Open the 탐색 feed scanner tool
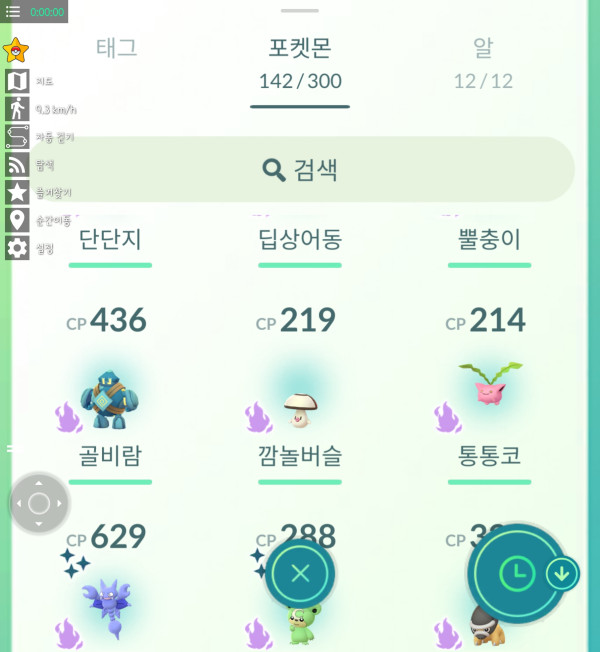The width and height of the screenshot is (600, 652). [17, 165]
